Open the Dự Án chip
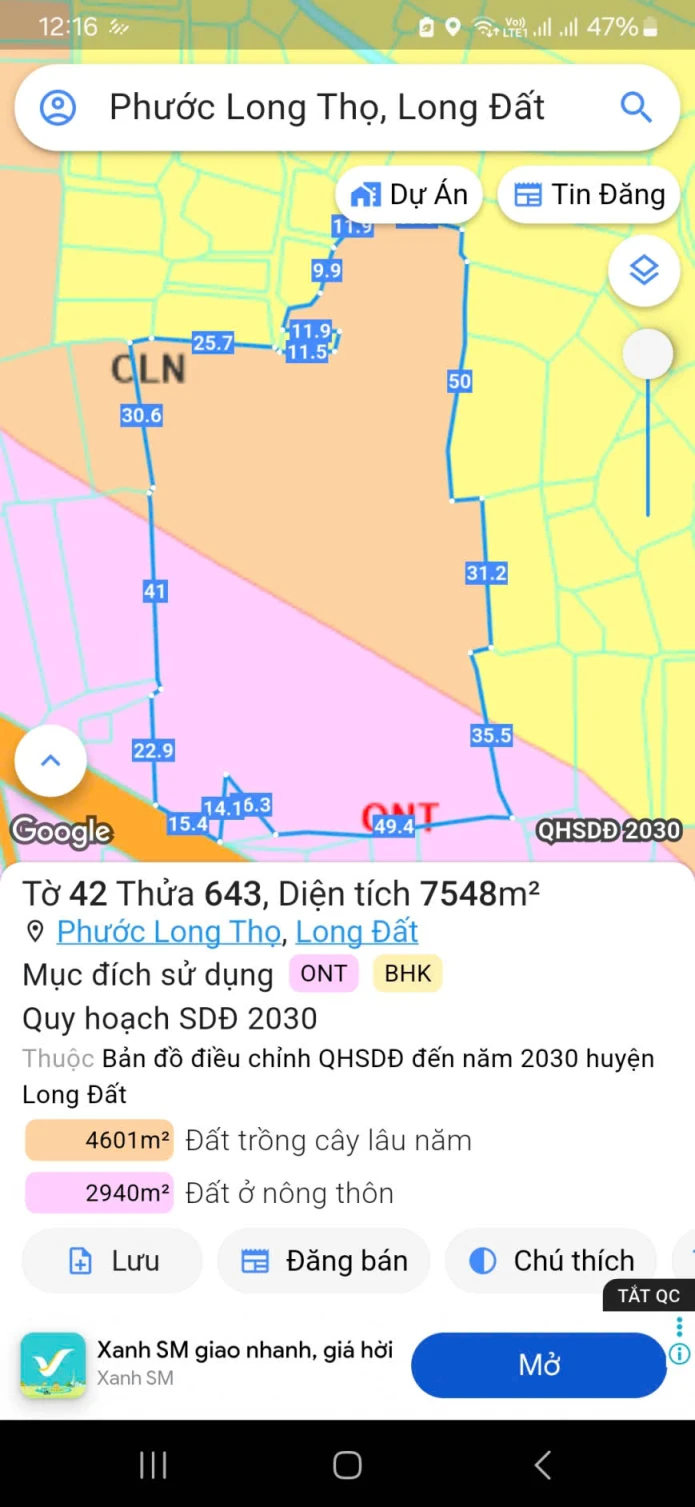695x1507 pixels. coord(410,194)
